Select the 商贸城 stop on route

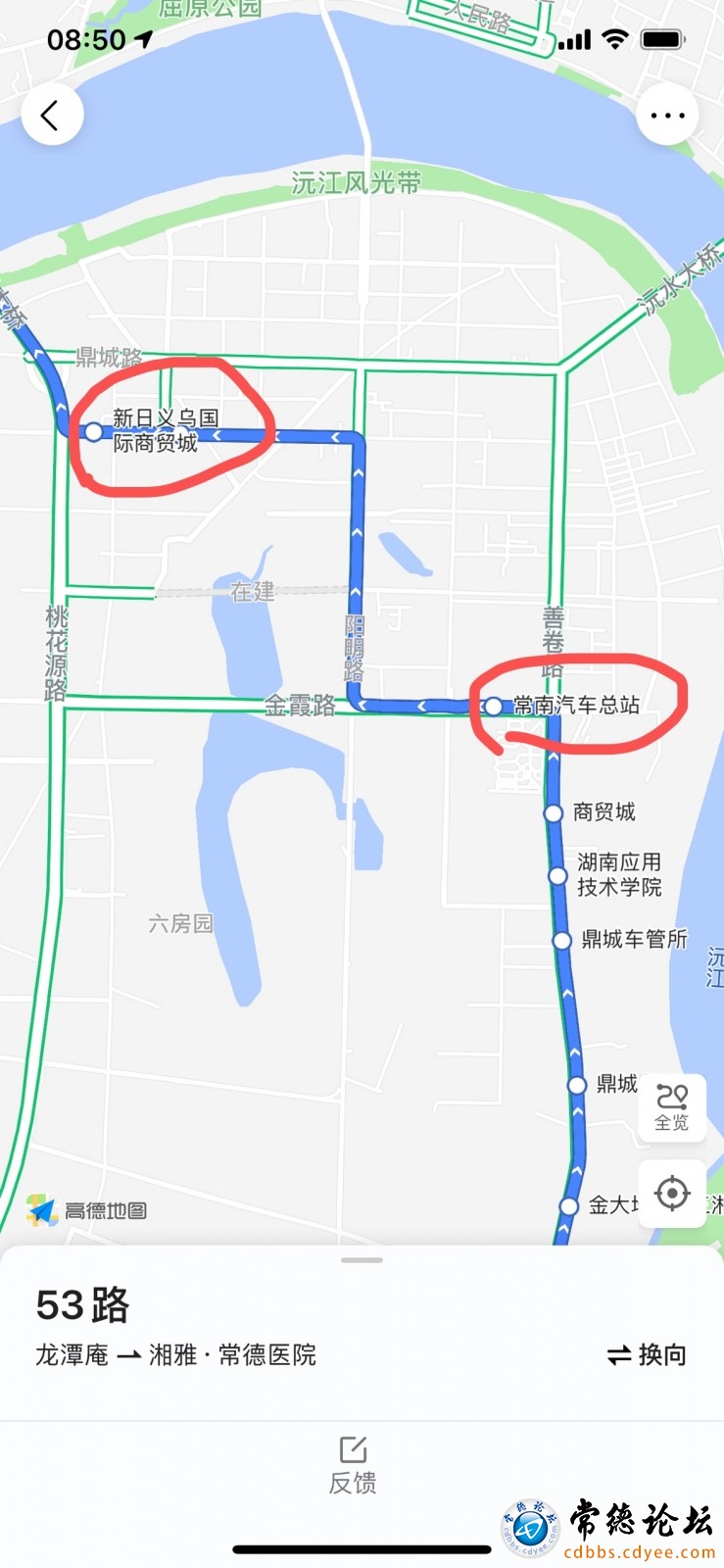(591, 812)
